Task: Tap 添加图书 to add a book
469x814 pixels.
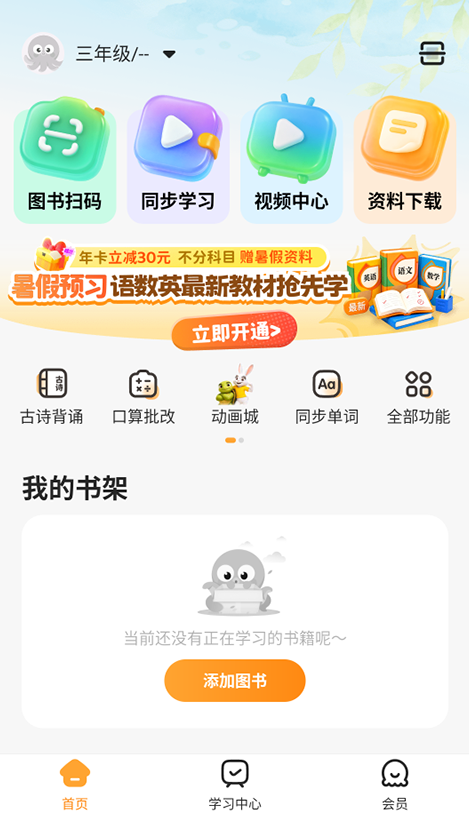Action: click(235, 681)
